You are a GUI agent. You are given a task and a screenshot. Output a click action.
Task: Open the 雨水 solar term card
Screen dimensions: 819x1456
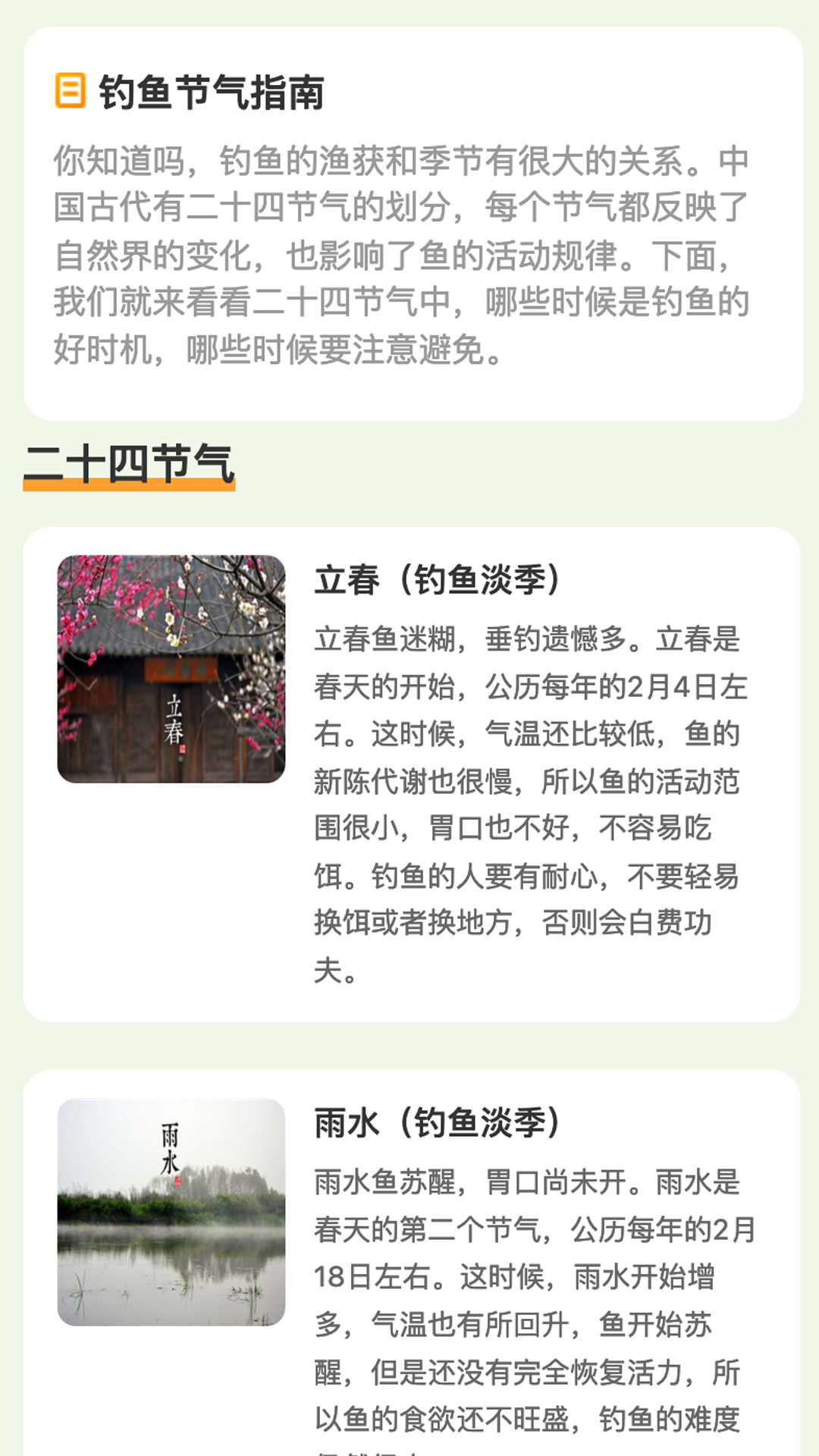click(411, 1263)
